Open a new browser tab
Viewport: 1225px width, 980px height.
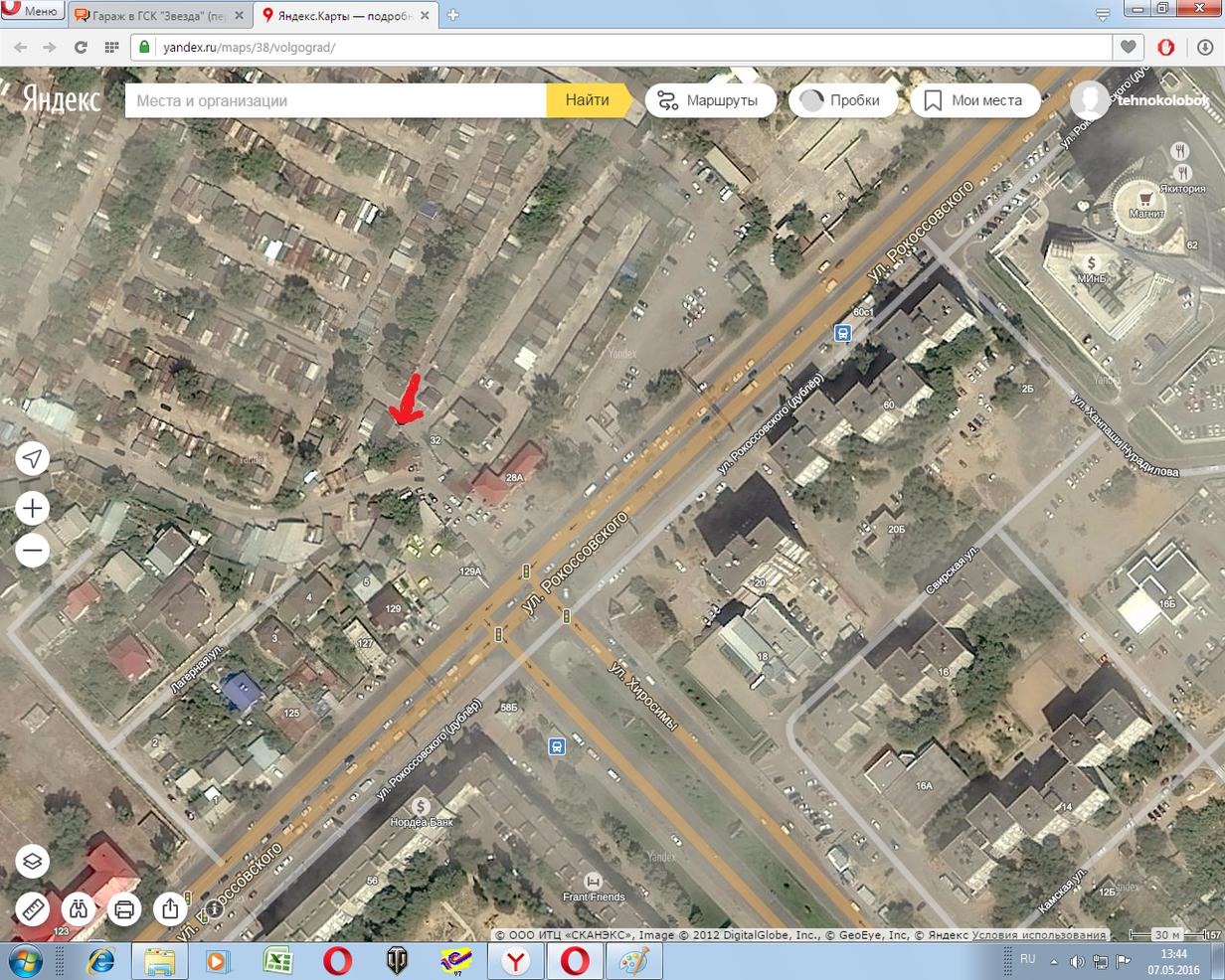pos(453,15)
